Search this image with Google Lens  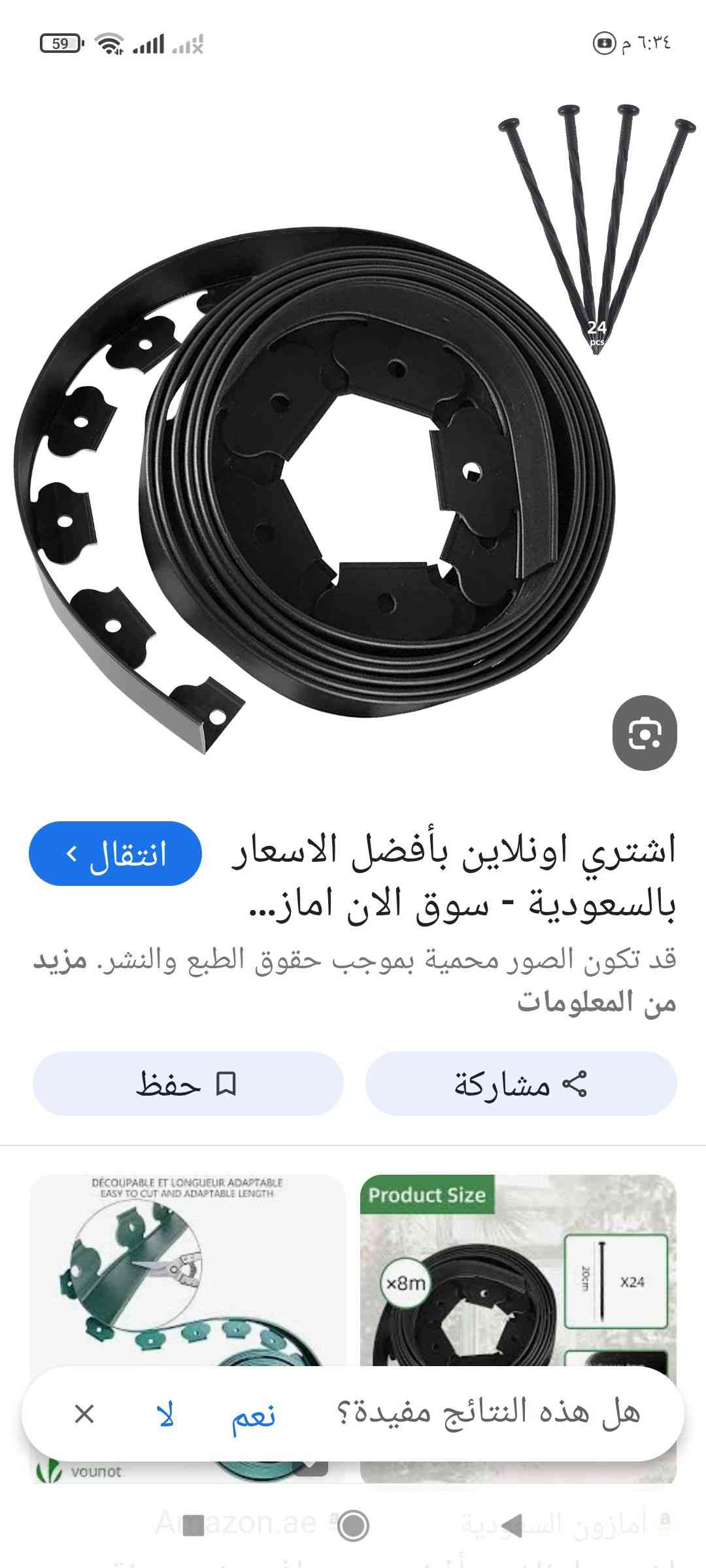pyautogui.click(x=644, y=733)
